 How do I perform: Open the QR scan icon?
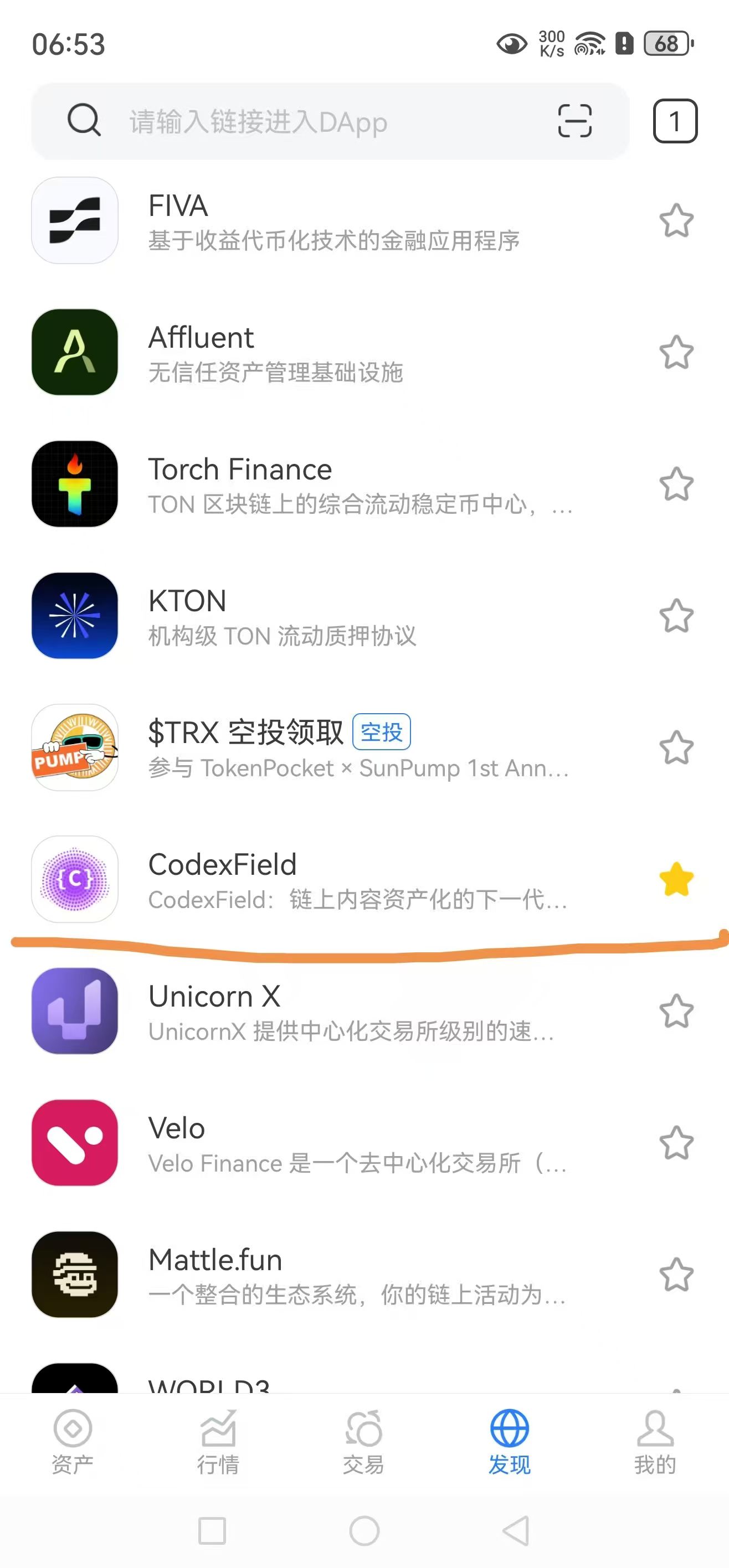[x=574, y=121]
